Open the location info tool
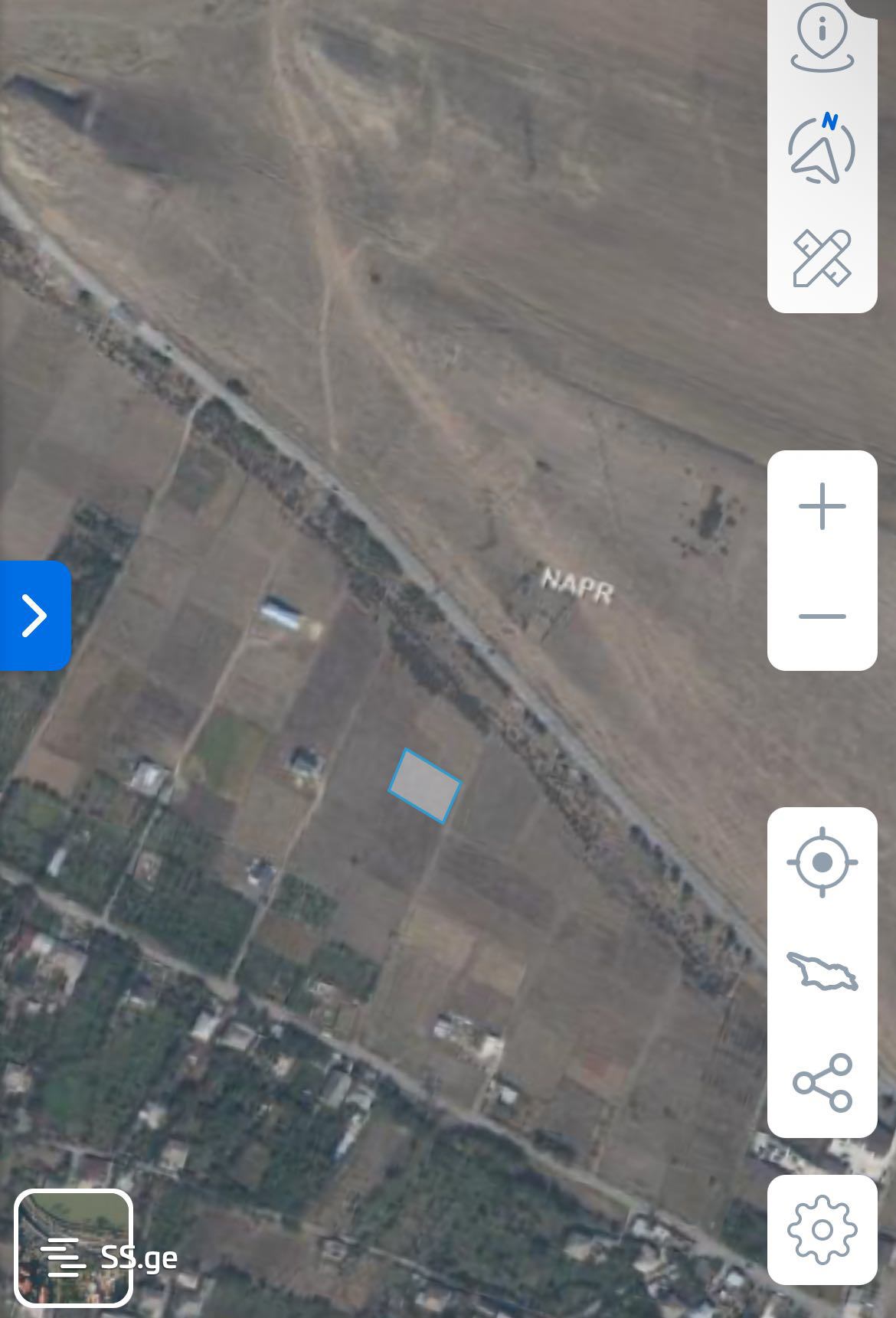Screen dimensions: 896x1318 [822, 38]
